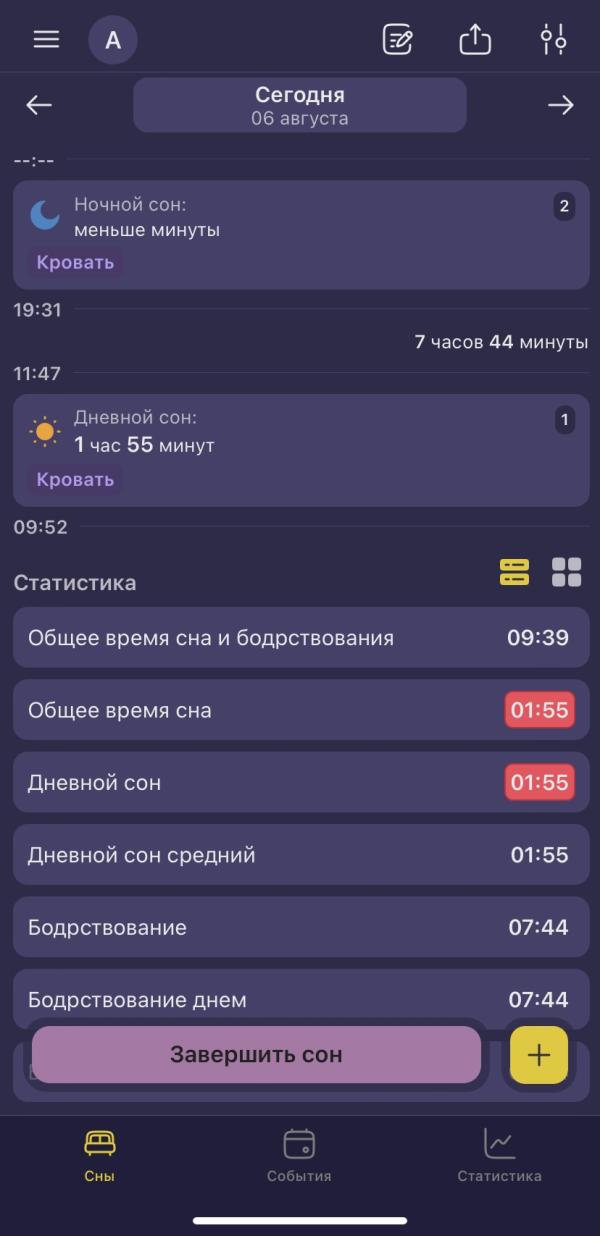The height and width of the screenshot is (1236, 600).
Task: Go to the previous day
Action: [x=39, y=105]
